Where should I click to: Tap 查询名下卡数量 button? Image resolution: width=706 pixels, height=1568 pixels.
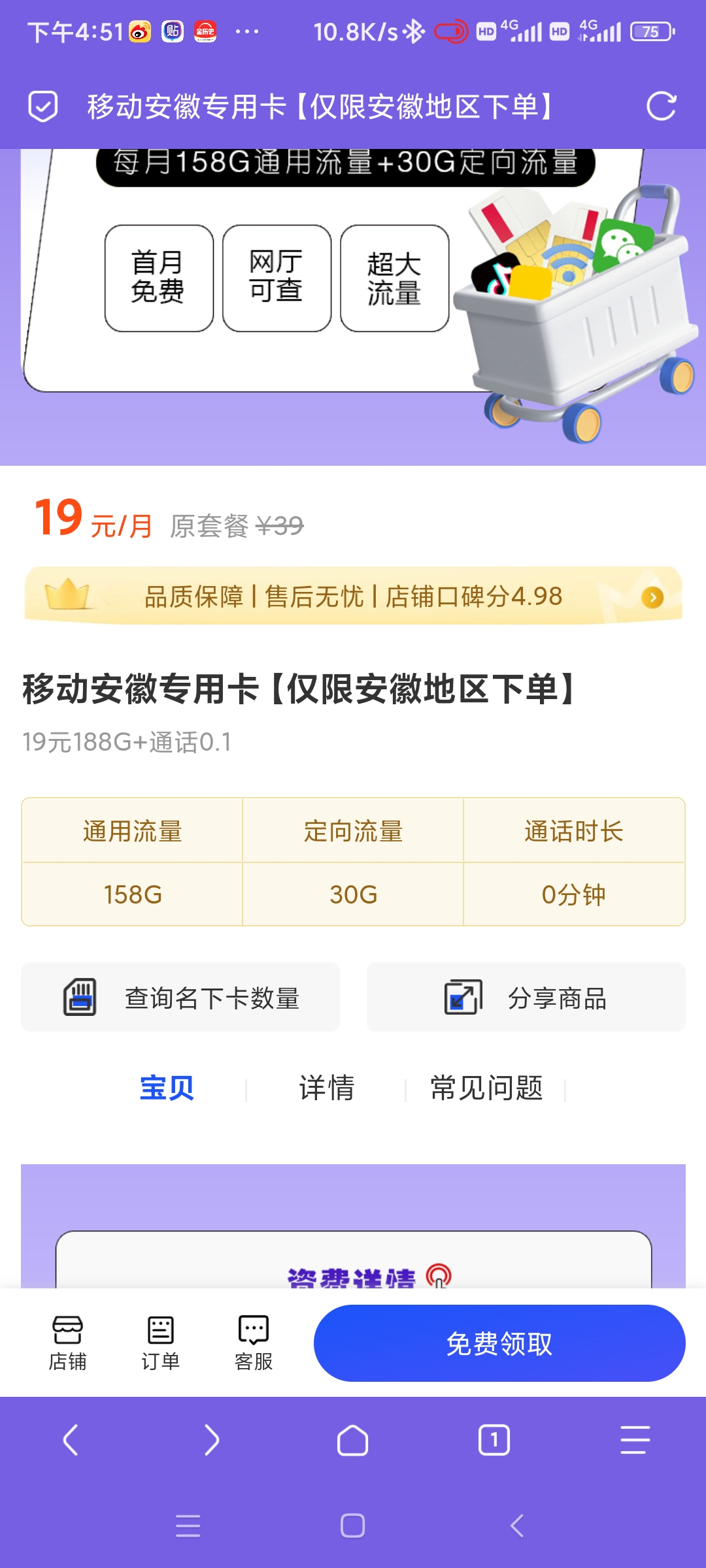coord(180,998)
